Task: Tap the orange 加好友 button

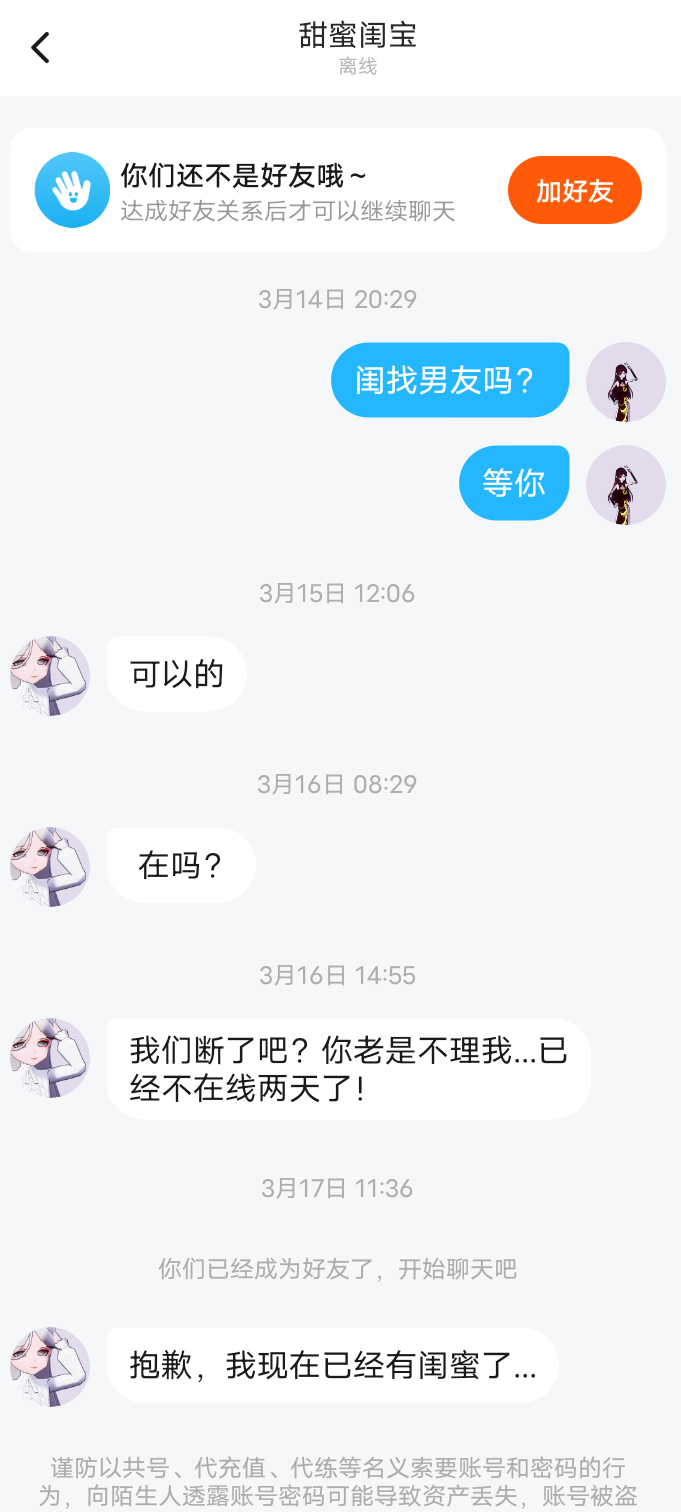Action: tap(574, 190)
